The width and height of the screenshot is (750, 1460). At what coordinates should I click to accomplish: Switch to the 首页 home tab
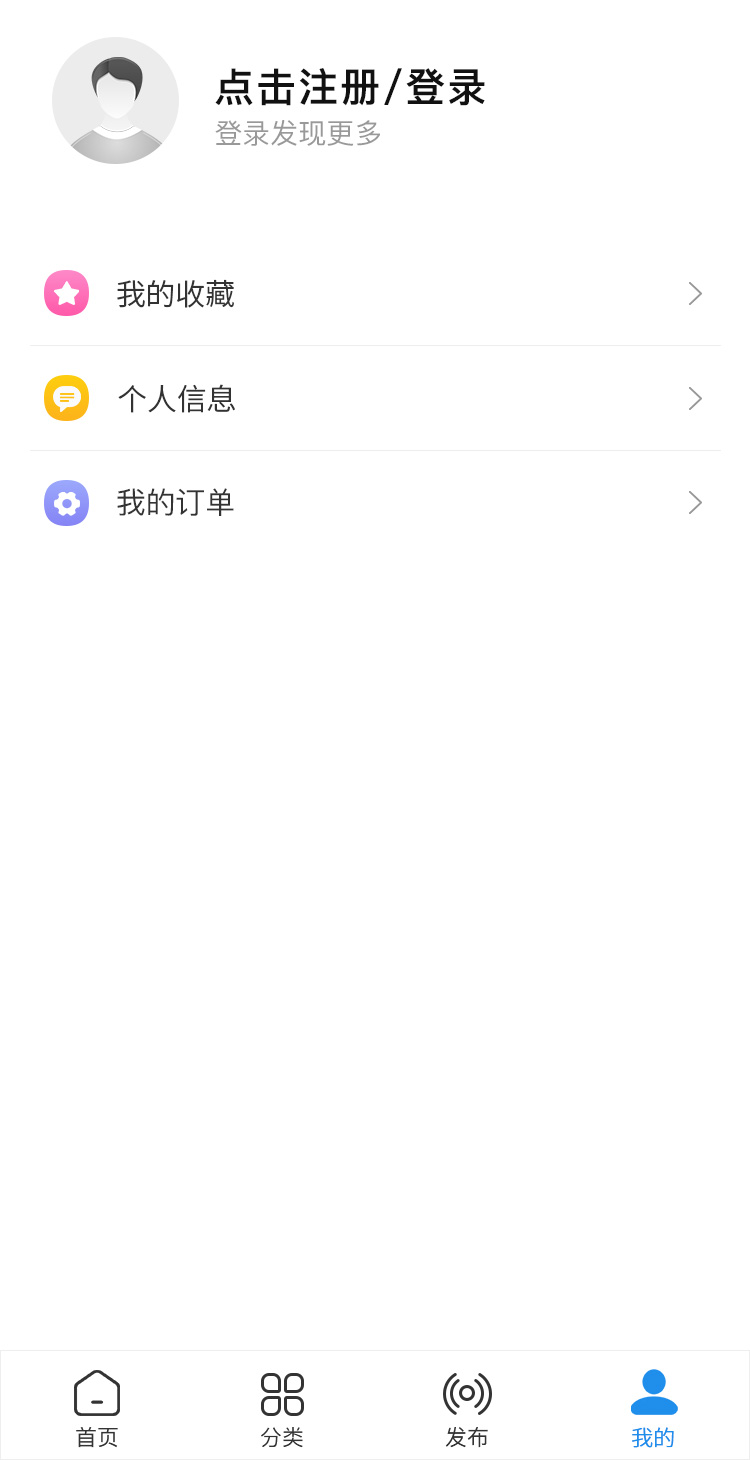pos(97,1408)
